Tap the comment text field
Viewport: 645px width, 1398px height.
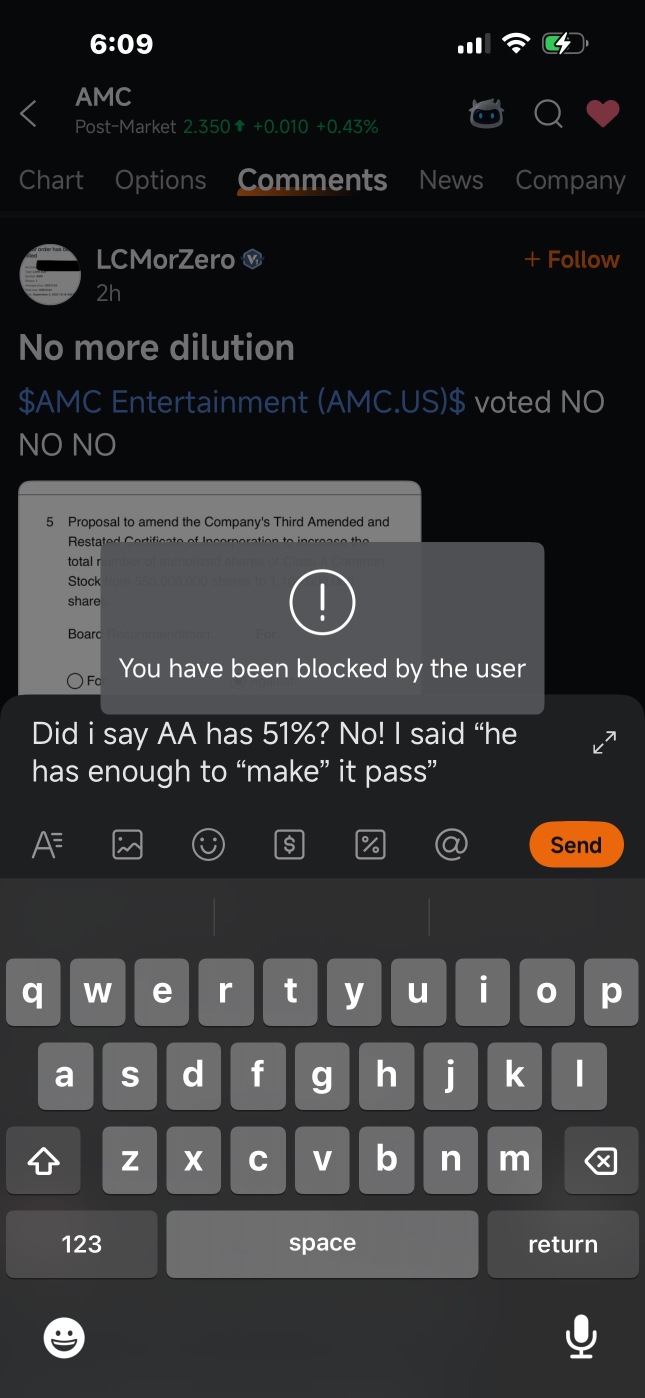290,752
